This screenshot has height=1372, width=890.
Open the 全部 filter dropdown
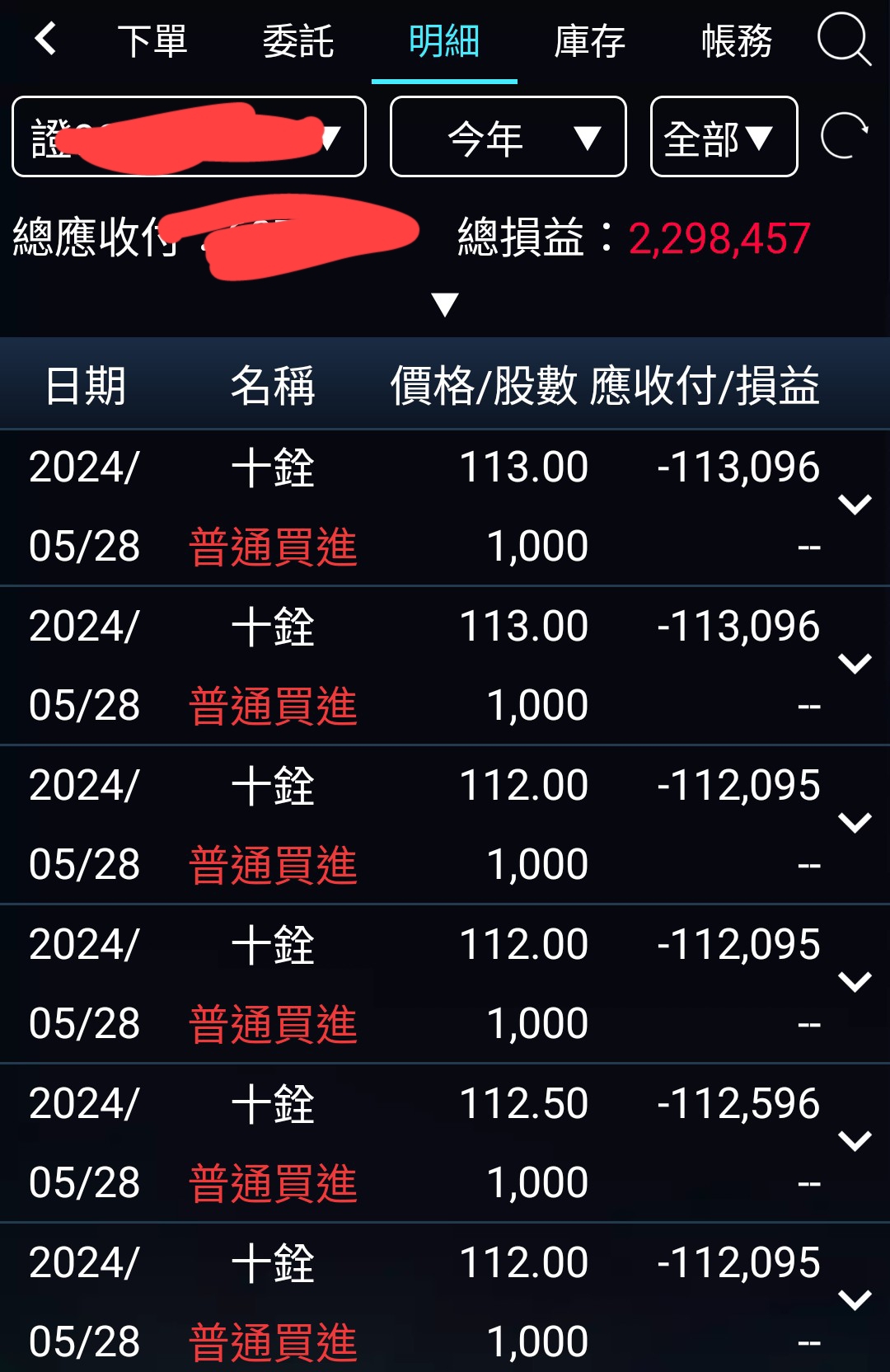[724, 137]
